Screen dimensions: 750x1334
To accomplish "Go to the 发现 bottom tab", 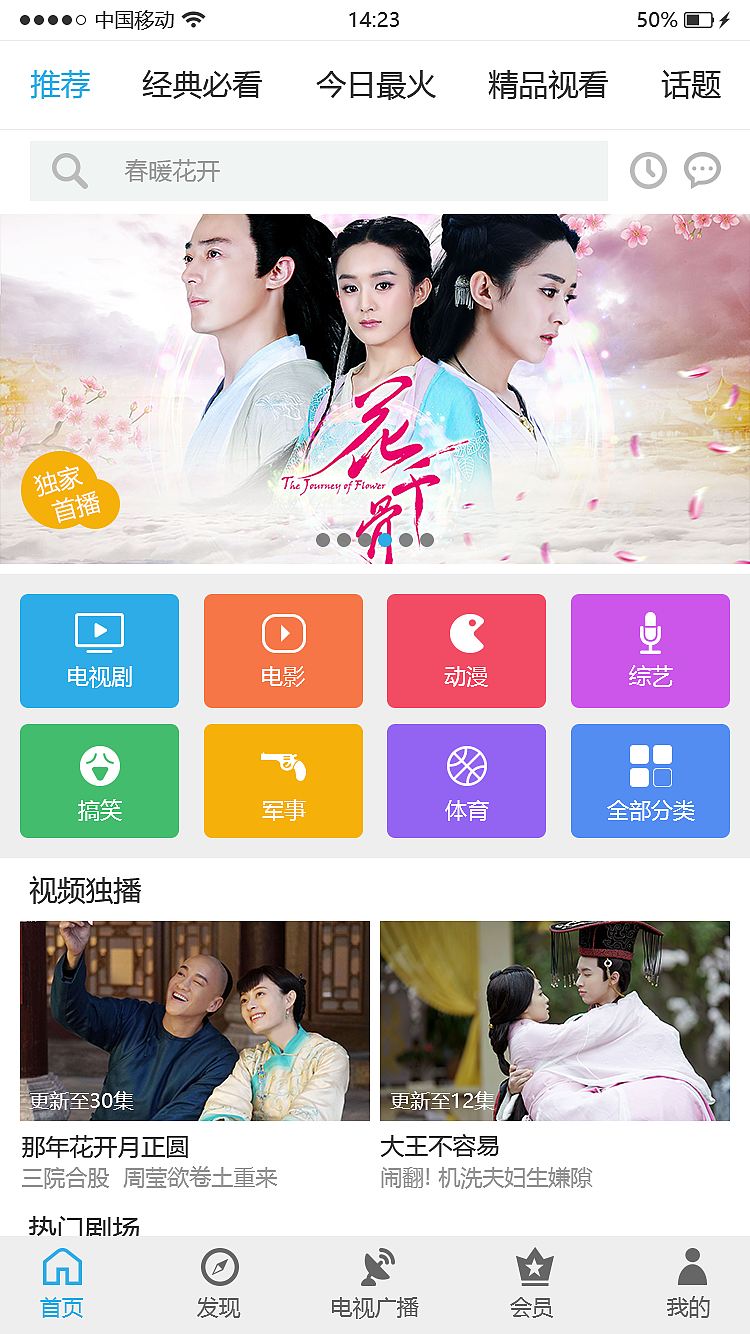I will pos(219,1284).
